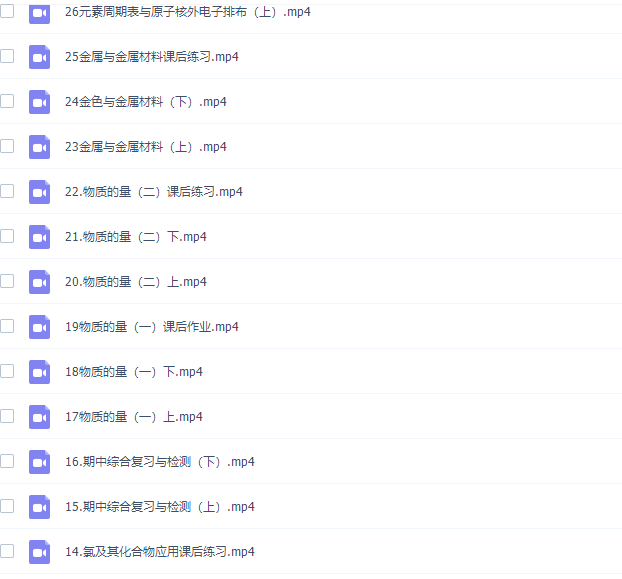Screen dimensions: 622x579
Task: Open 14.氯及其化合物应用课后练习.mp4
Action: (x=159, y=552)
